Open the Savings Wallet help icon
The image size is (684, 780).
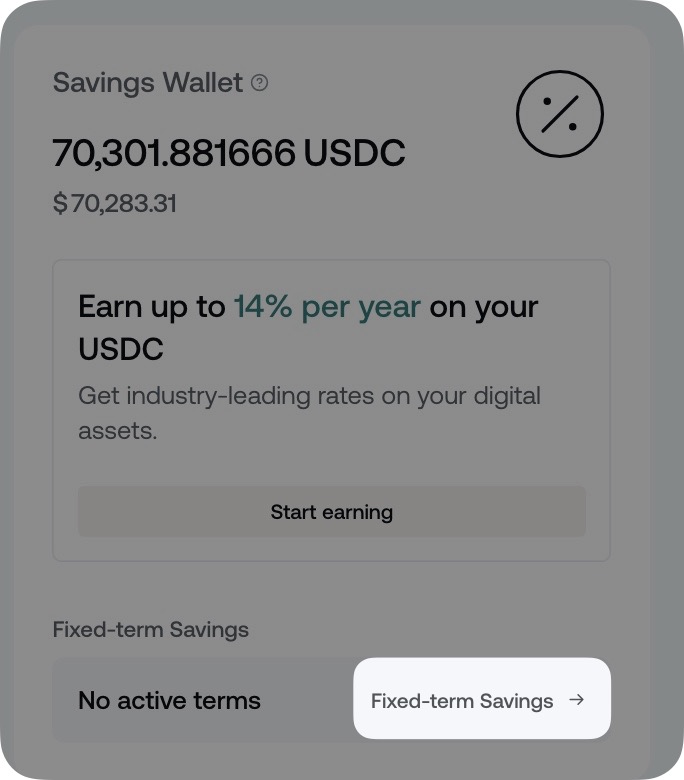[x=260, y=83]
